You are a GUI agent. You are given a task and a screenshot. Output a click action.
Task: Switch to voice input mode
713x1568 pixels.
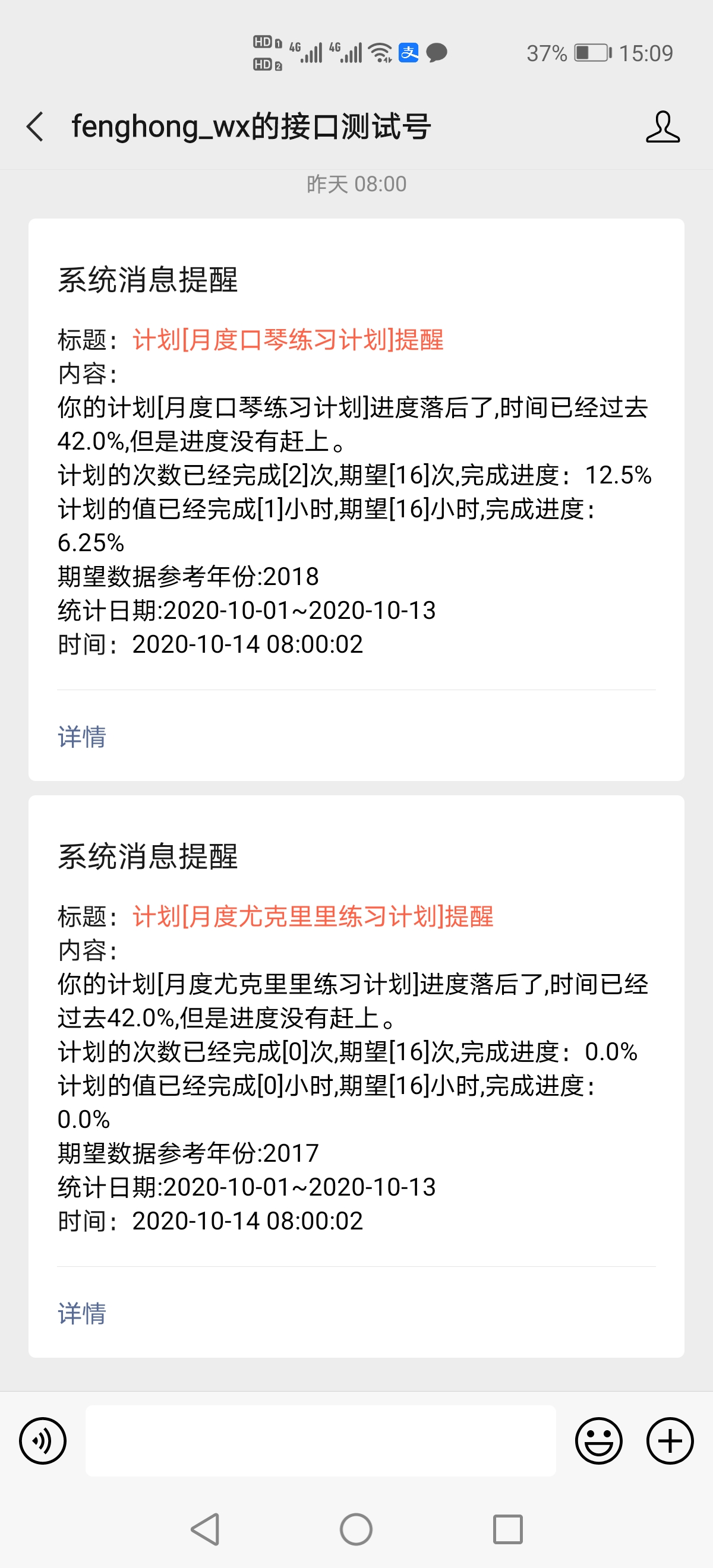43,1440
